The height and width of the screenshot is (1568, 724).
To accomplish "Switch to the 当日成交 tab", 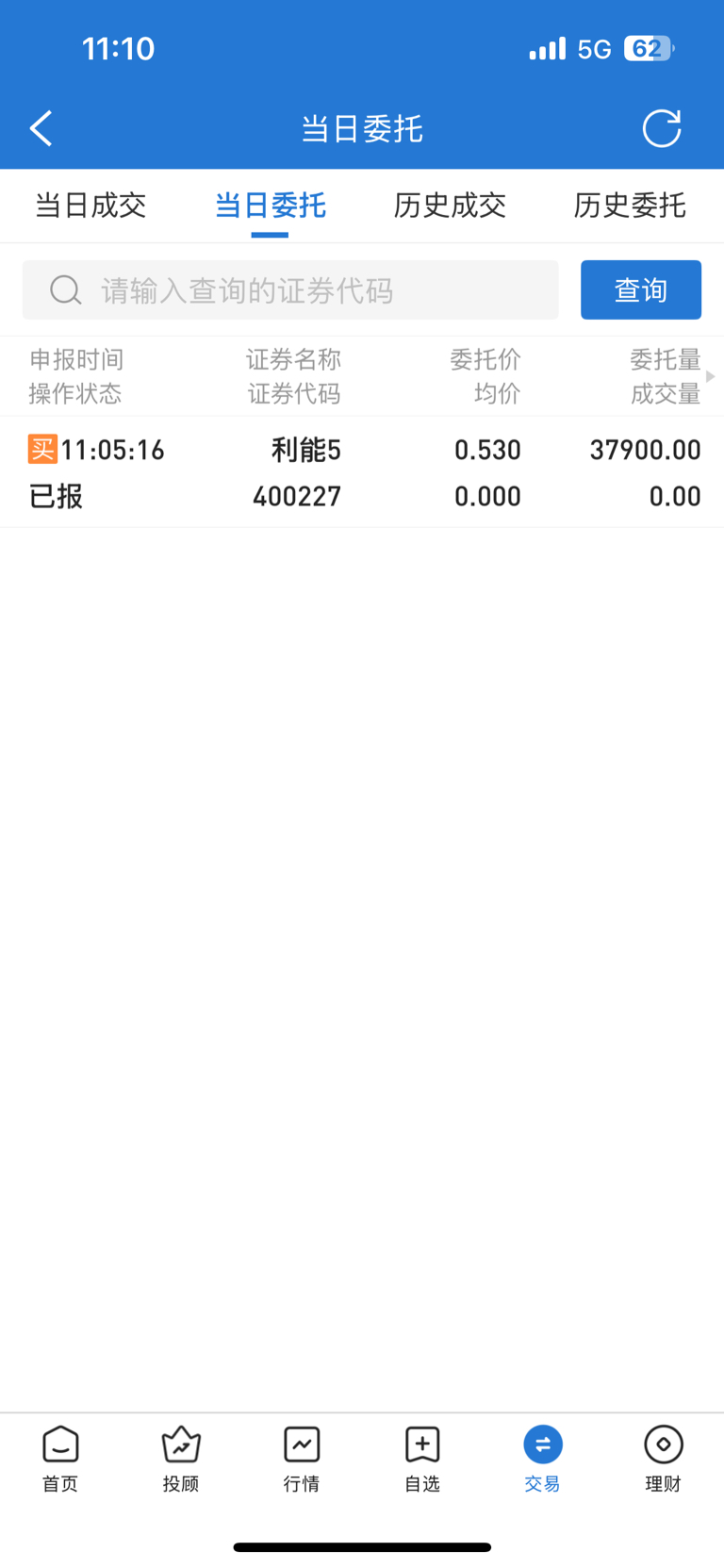I will tap(90, 206).
